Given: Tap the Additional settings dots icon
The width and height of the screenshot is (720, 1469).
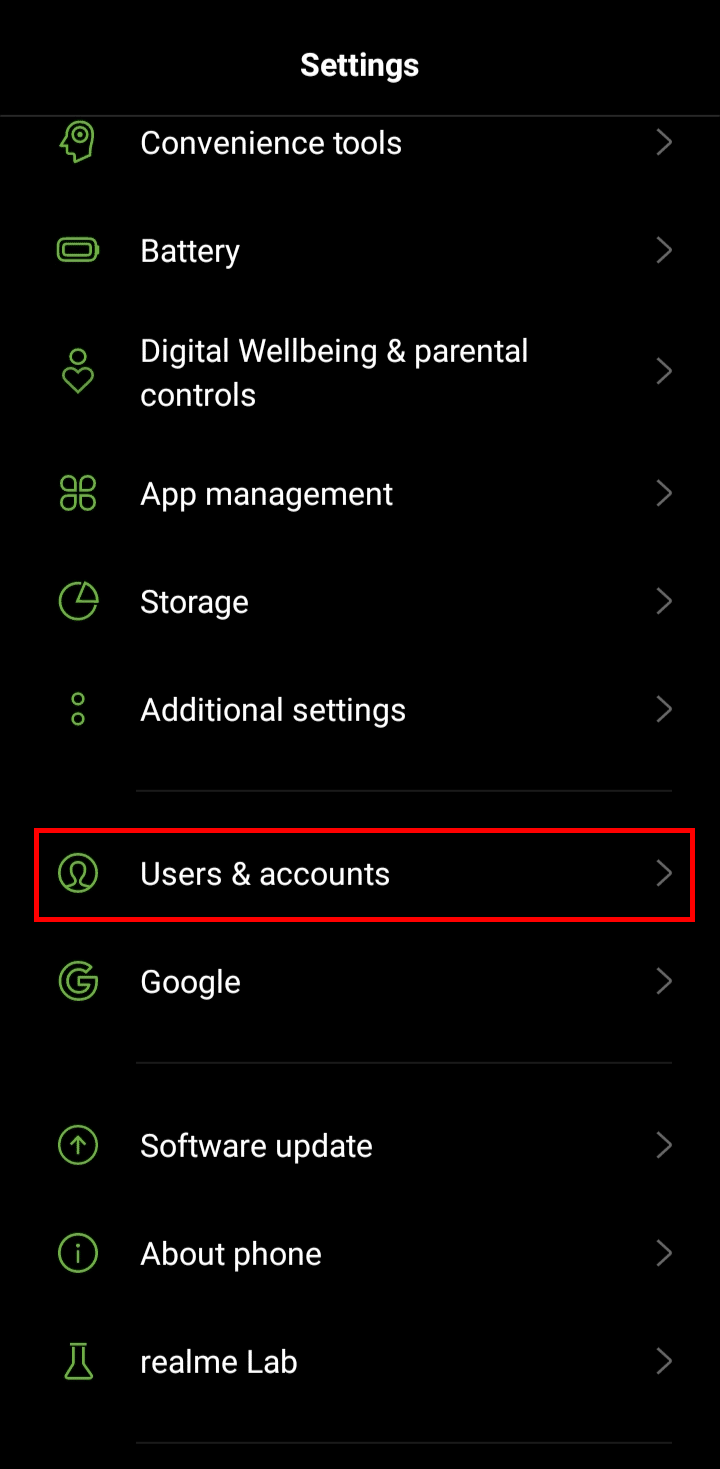Looking at the screenshot, I should point(77,709).
